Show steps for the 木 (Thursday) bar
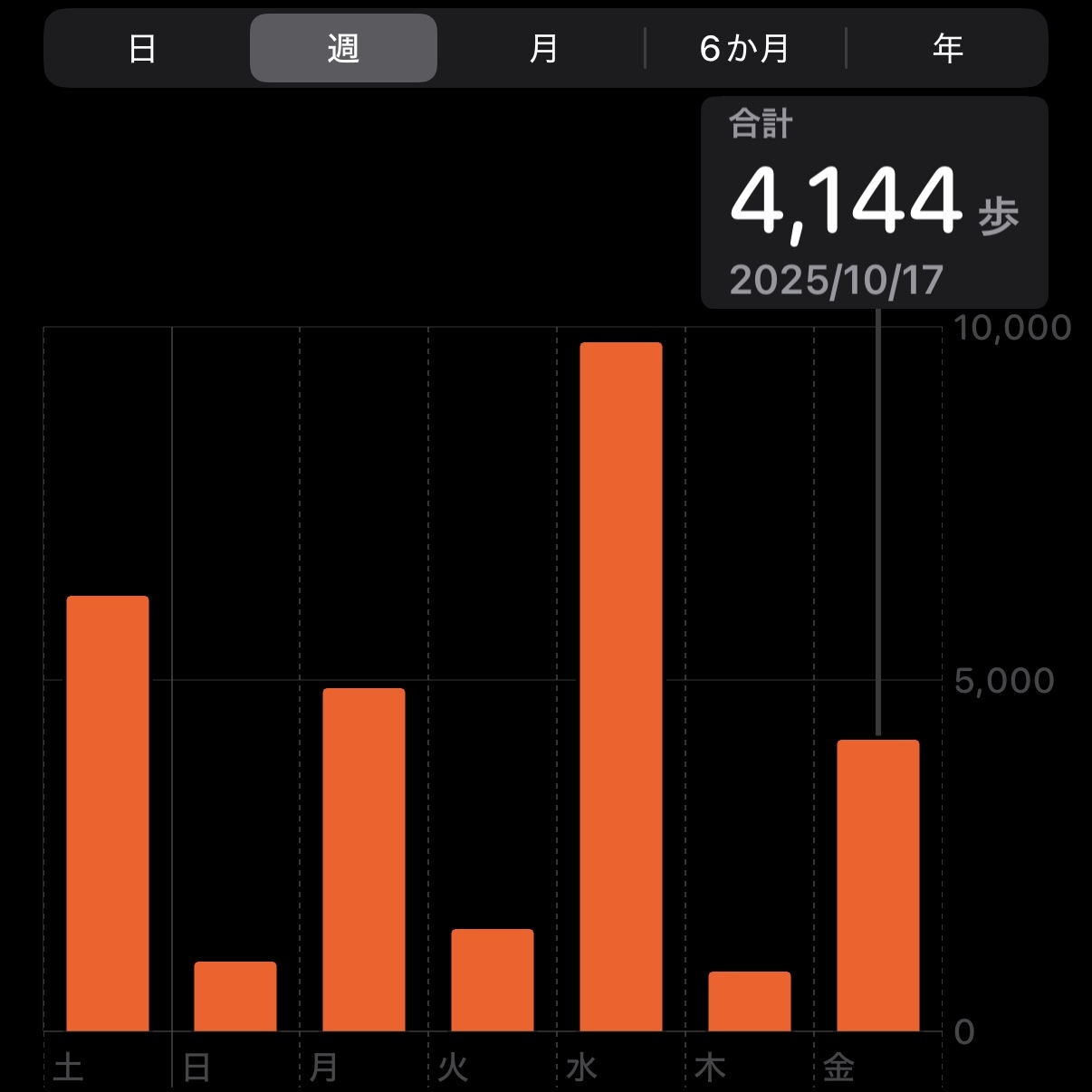This screenshot has width=1092, height=1092. (750, 1001)
